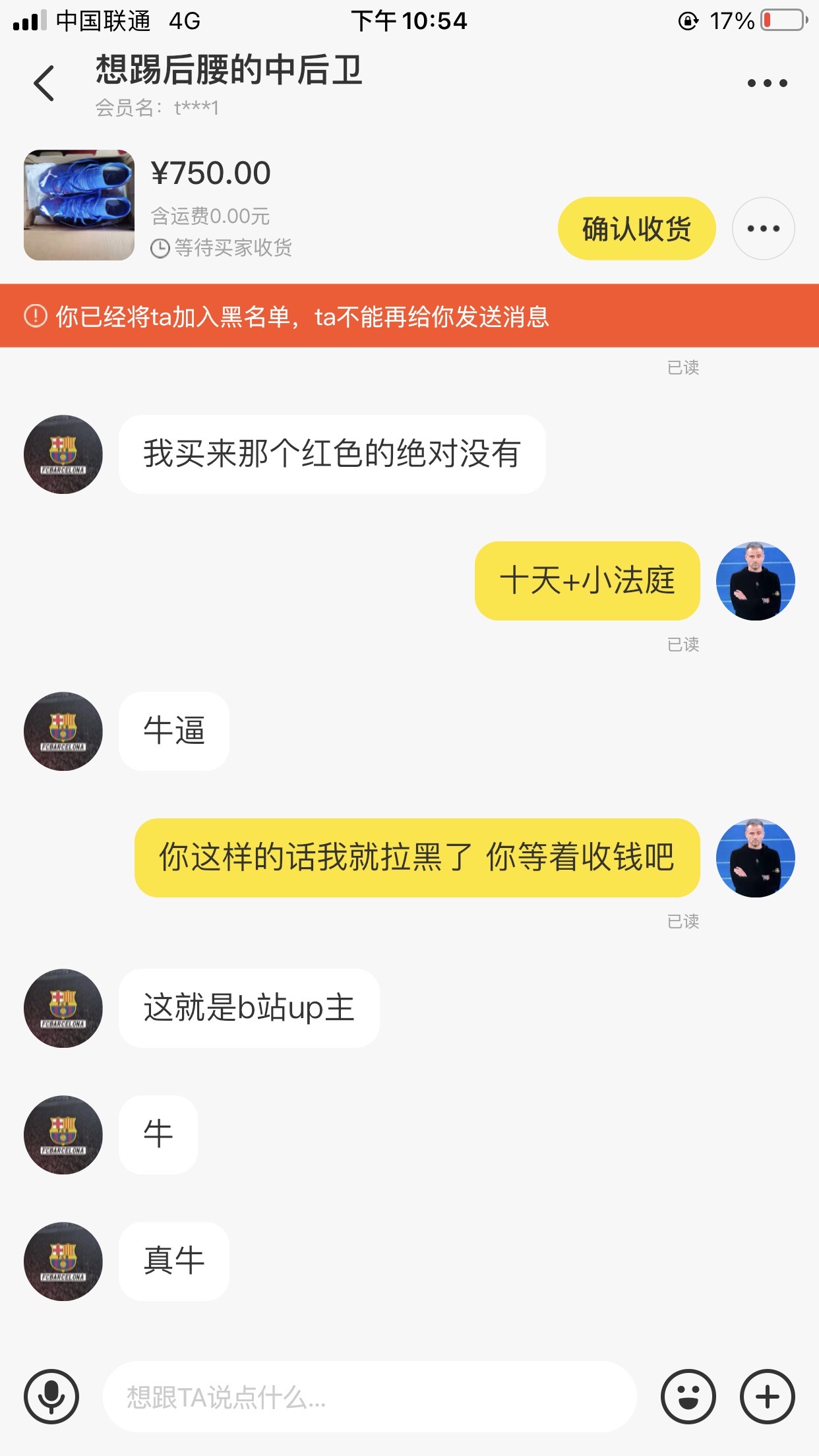Open the plus attachment menu
The image size is (819, 1456).
(x=767, y=1396)
